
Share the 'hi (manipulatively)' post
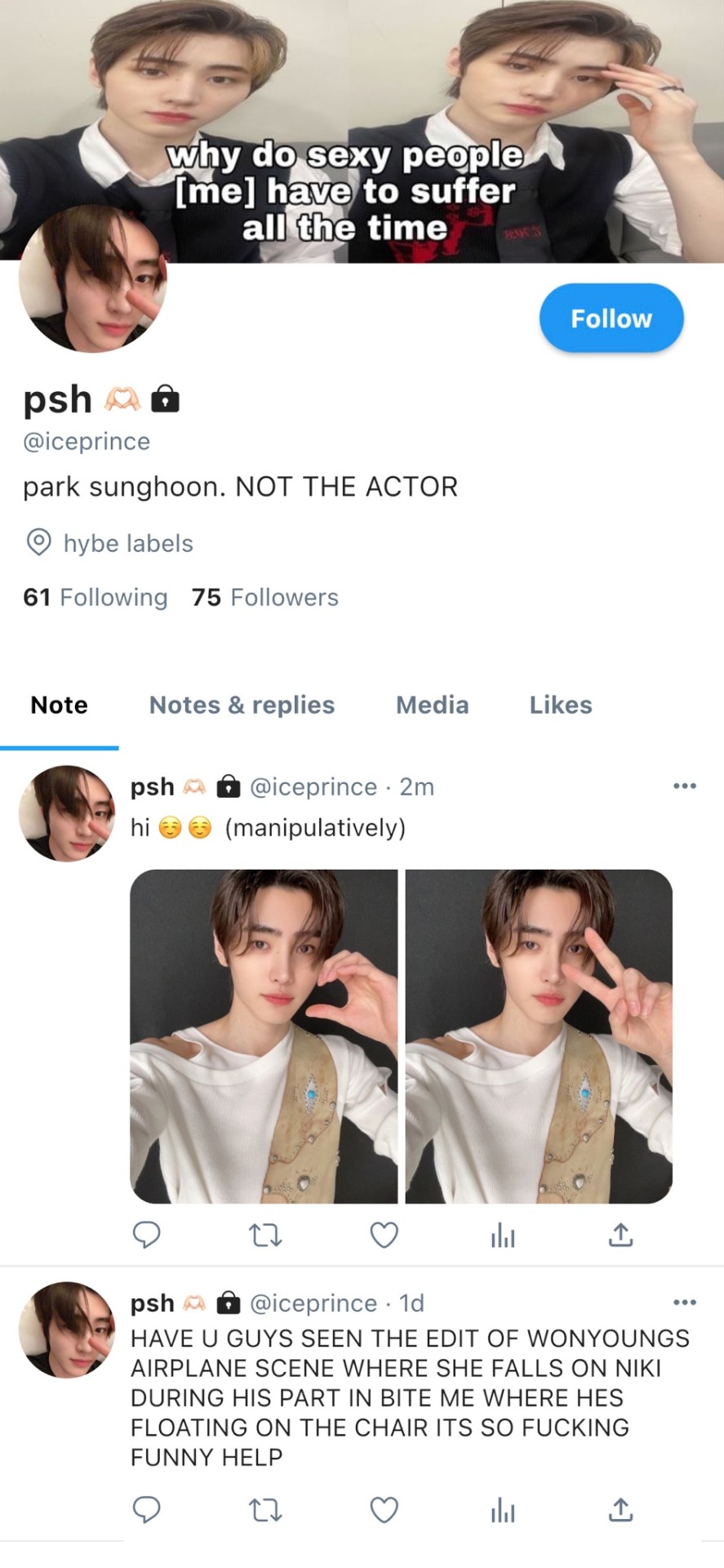pos(620,1235)
